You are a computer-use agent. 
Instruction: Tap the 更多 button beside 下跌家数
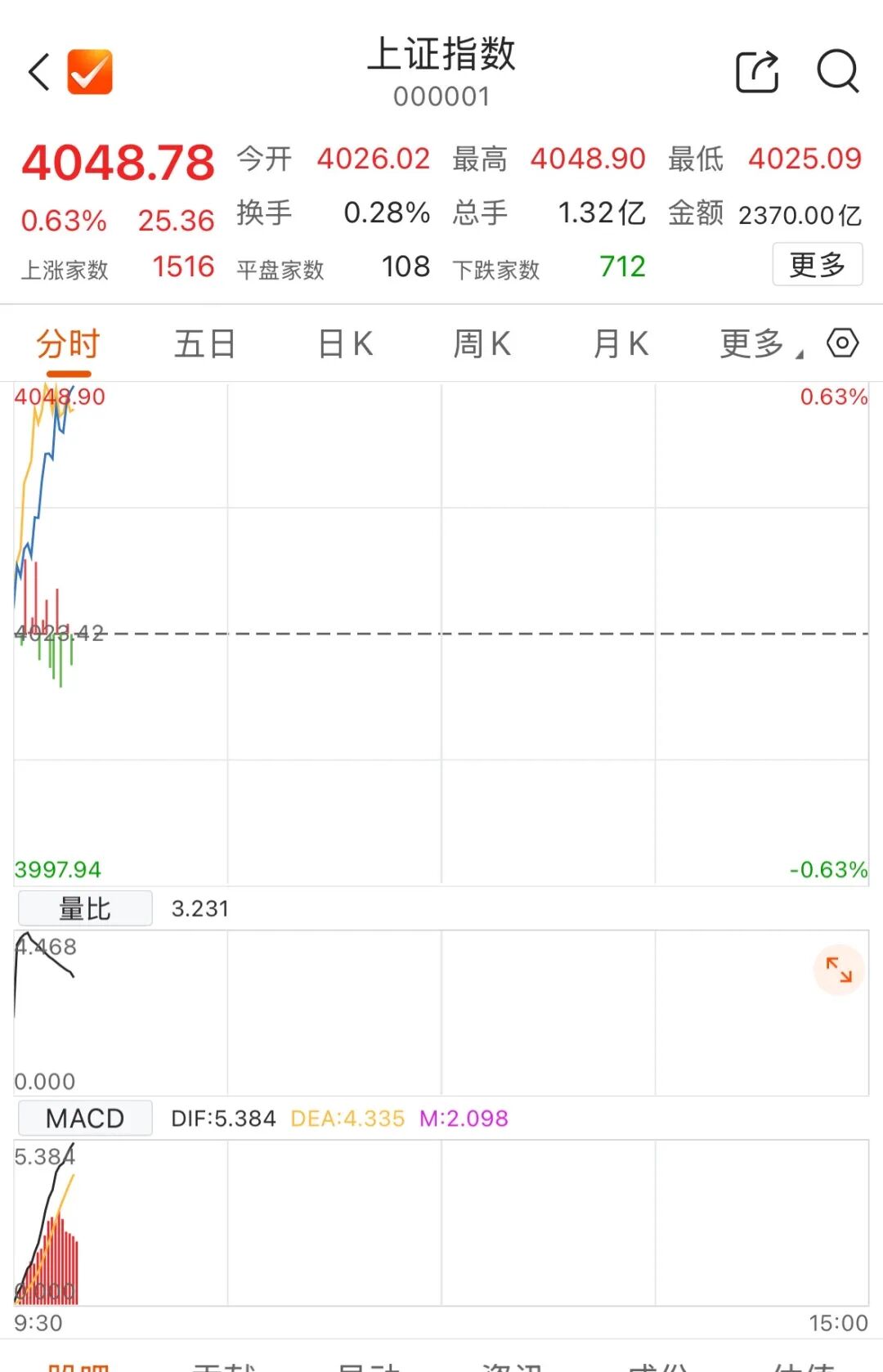[x=817, y=265]
